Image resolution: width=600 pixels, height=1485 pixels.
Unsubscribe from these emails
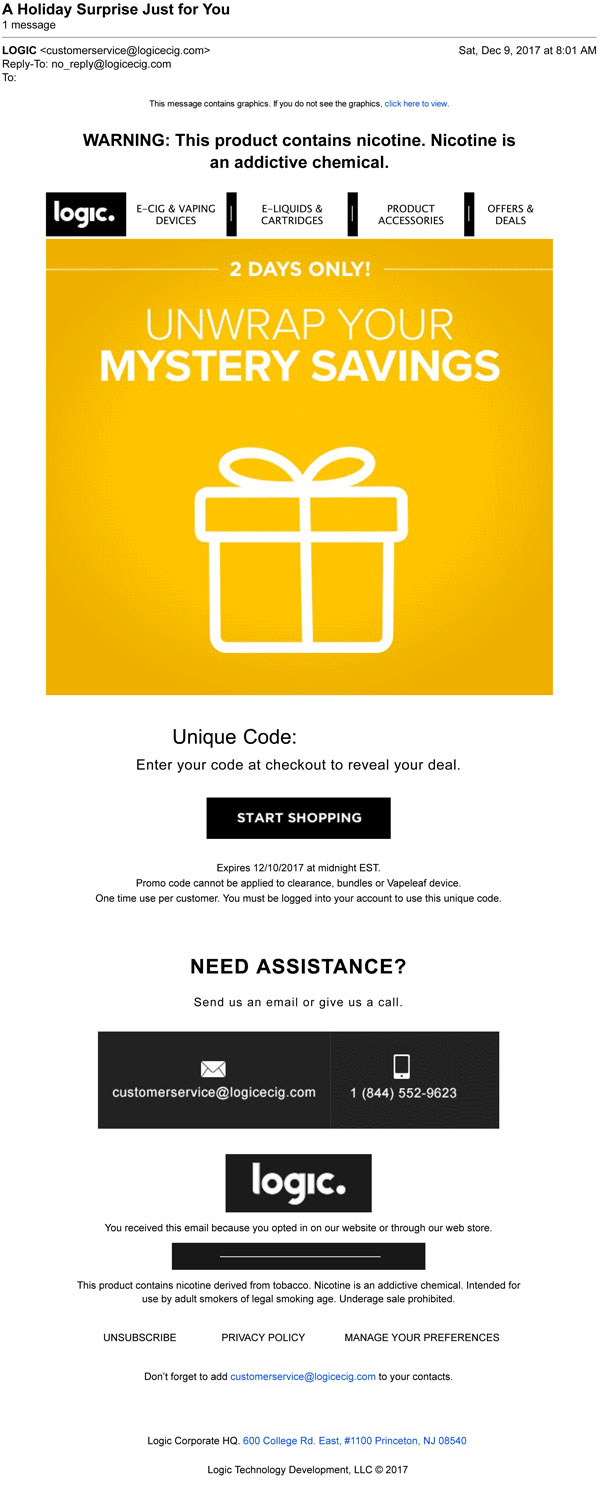point(140,1337)
